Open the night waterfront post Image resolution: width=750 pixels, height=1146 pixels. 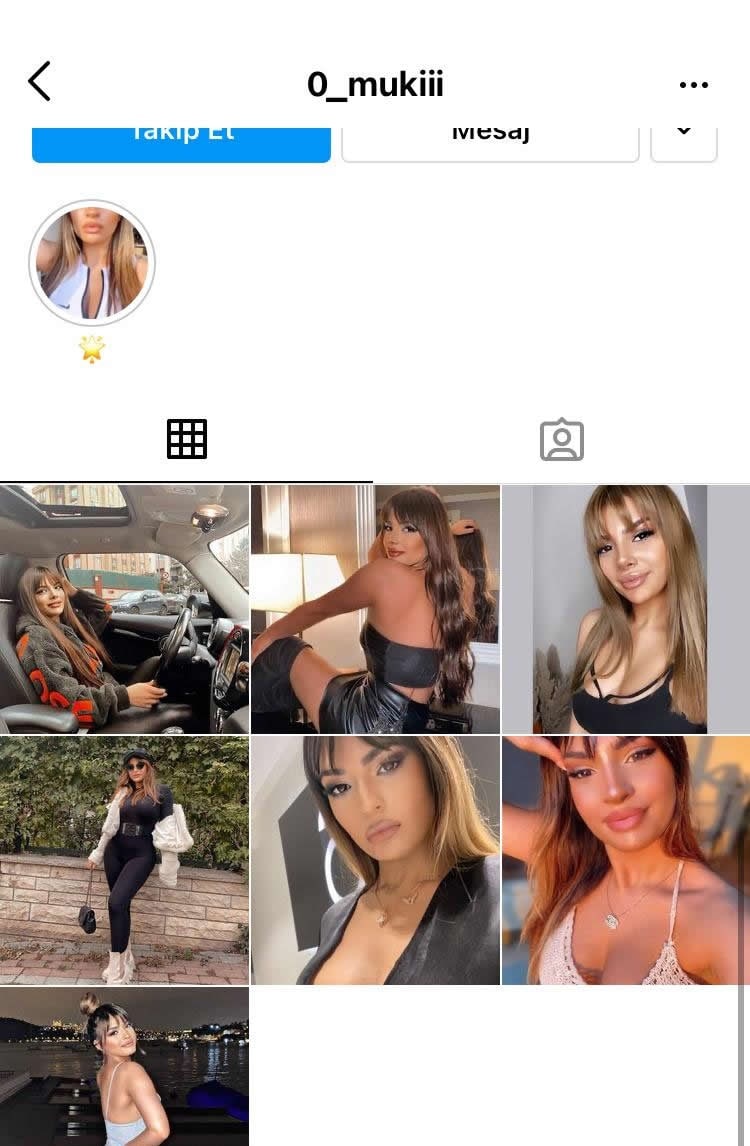124,1066
